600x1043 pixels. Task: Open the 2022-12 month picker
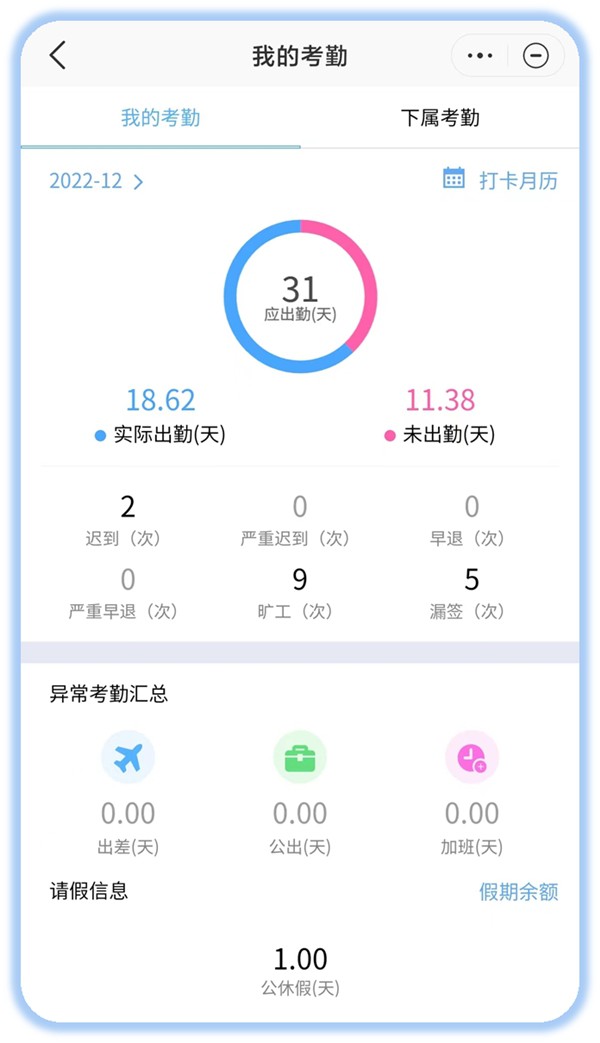96,181
